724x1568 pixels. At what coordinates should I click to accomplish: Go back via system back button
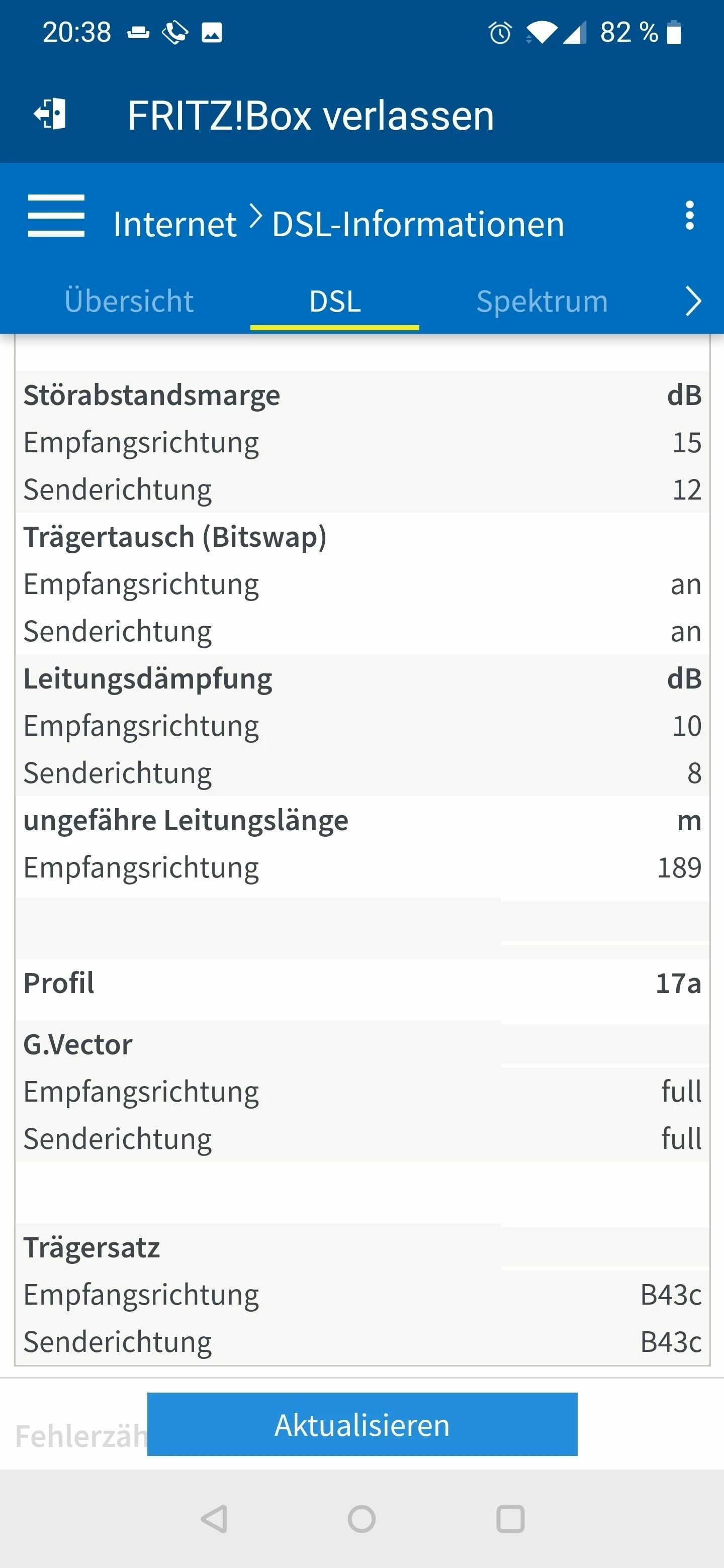[214, 1519]
